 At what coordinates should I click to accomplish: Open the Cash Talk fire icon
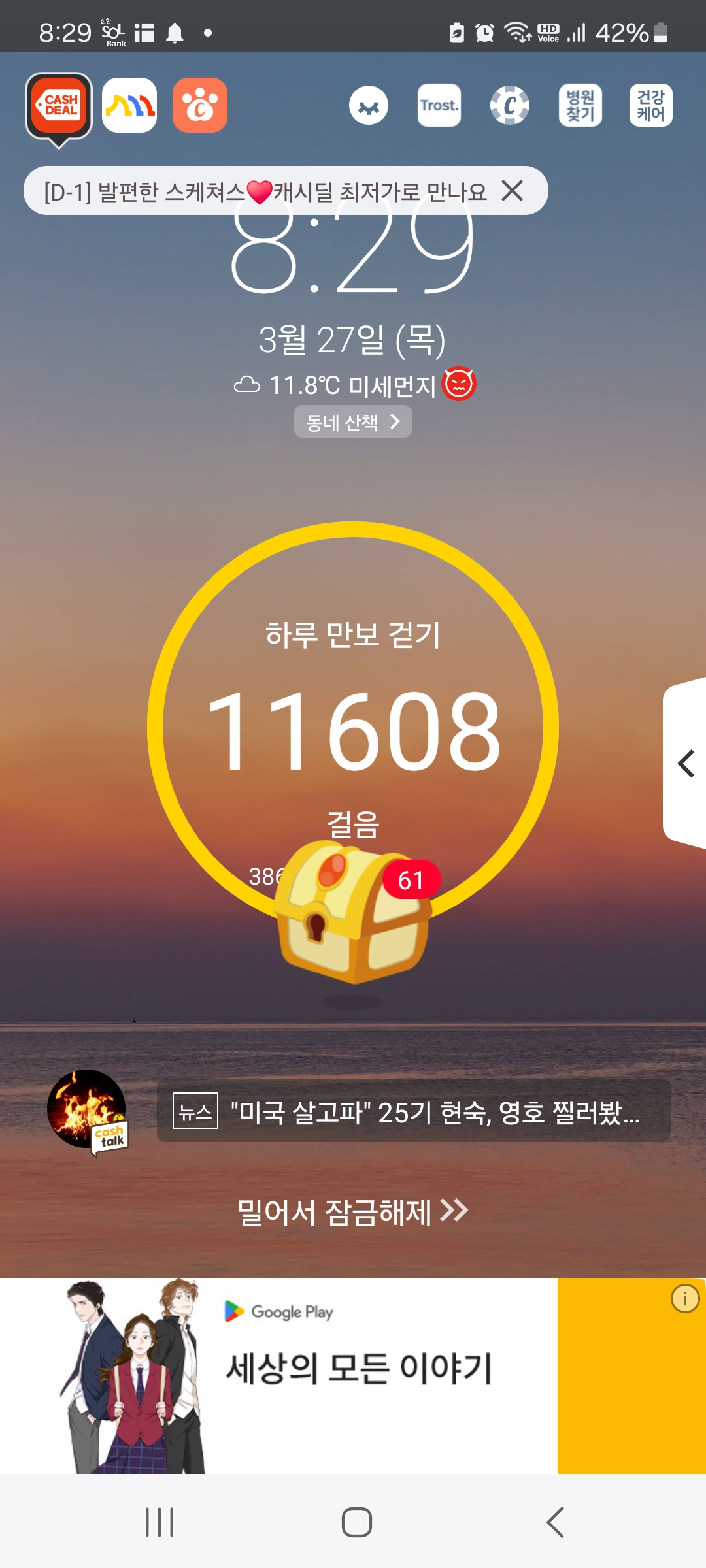[x=87, y=1109]
